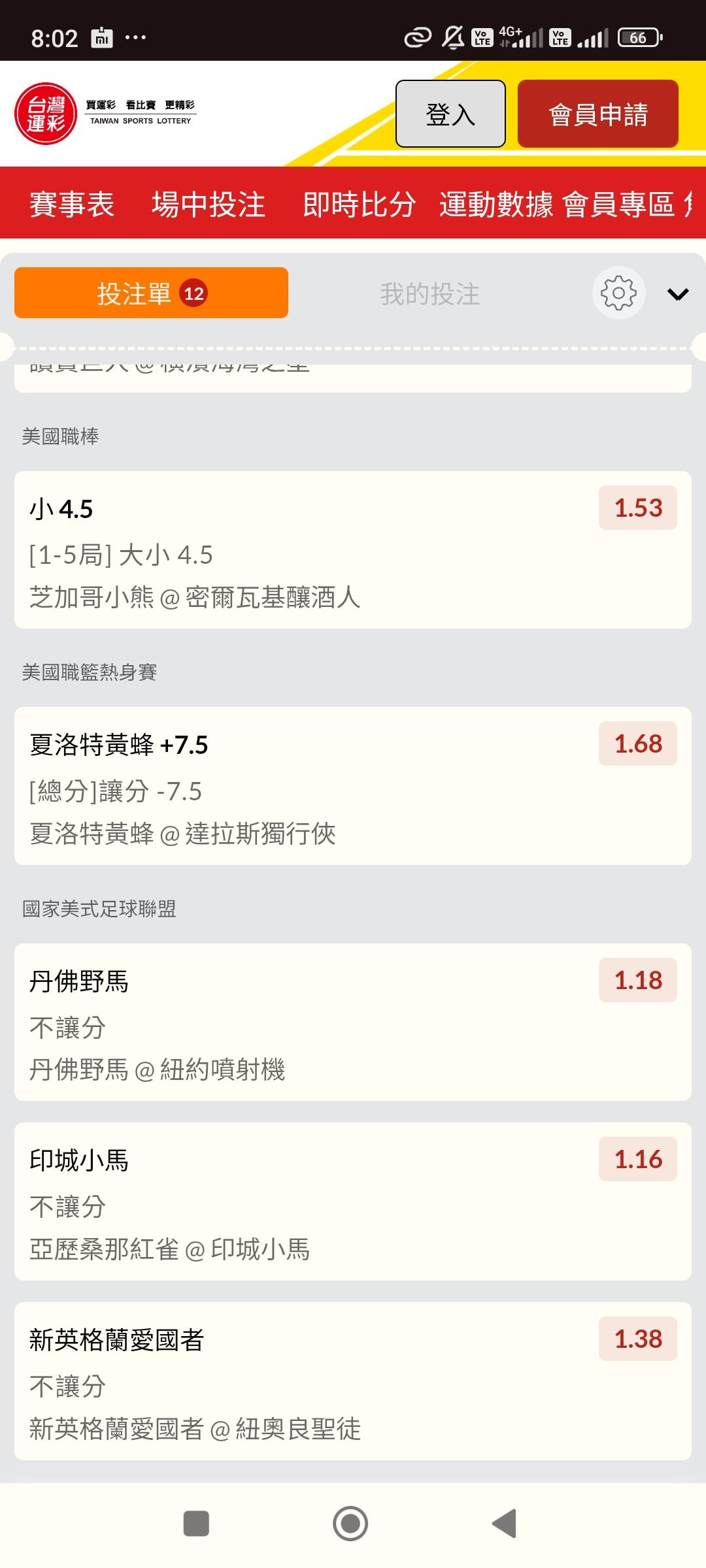Open 即時比分 live scores
This screenshot has width=706, height=1568.
[359, 204]
